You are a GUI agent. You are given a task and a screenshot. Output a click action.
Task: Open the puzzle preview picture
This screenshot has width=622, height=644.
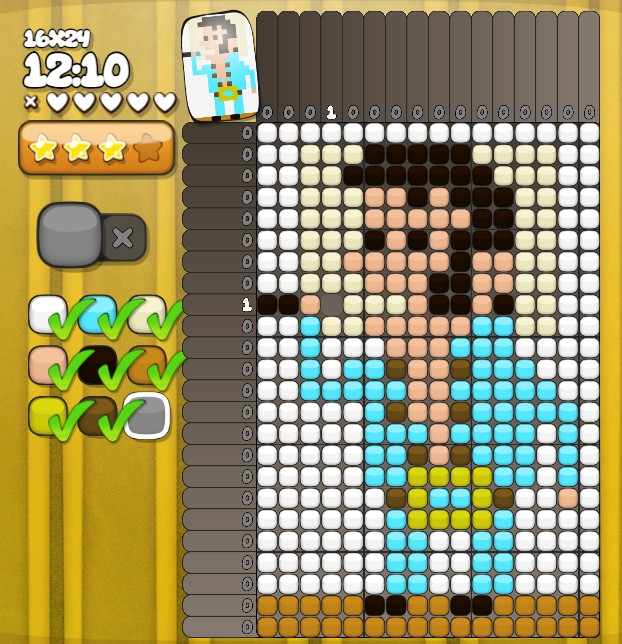pos(220,65)
